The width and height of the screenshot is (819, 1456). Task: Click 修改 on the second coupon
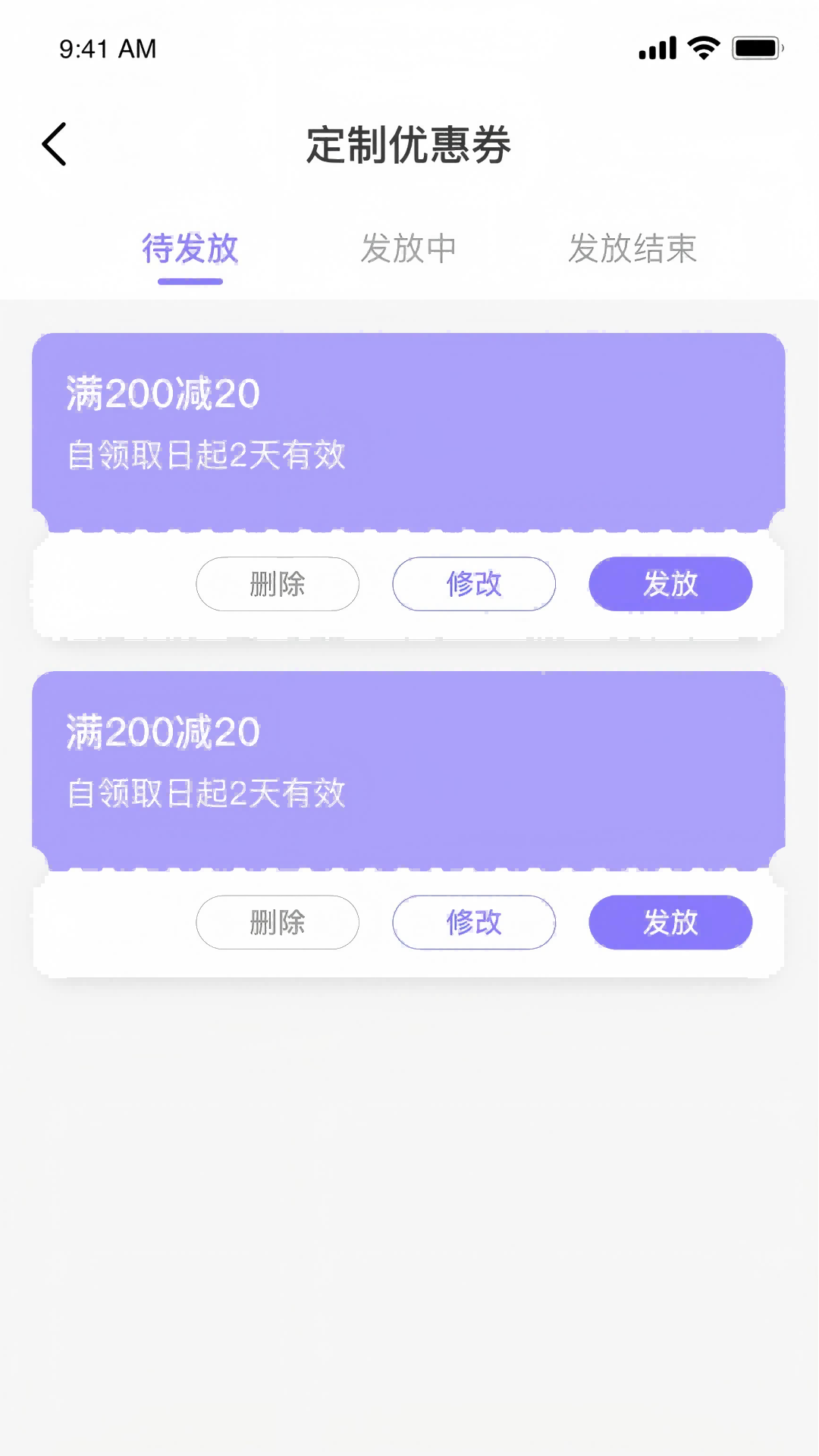tap(473, 922)
